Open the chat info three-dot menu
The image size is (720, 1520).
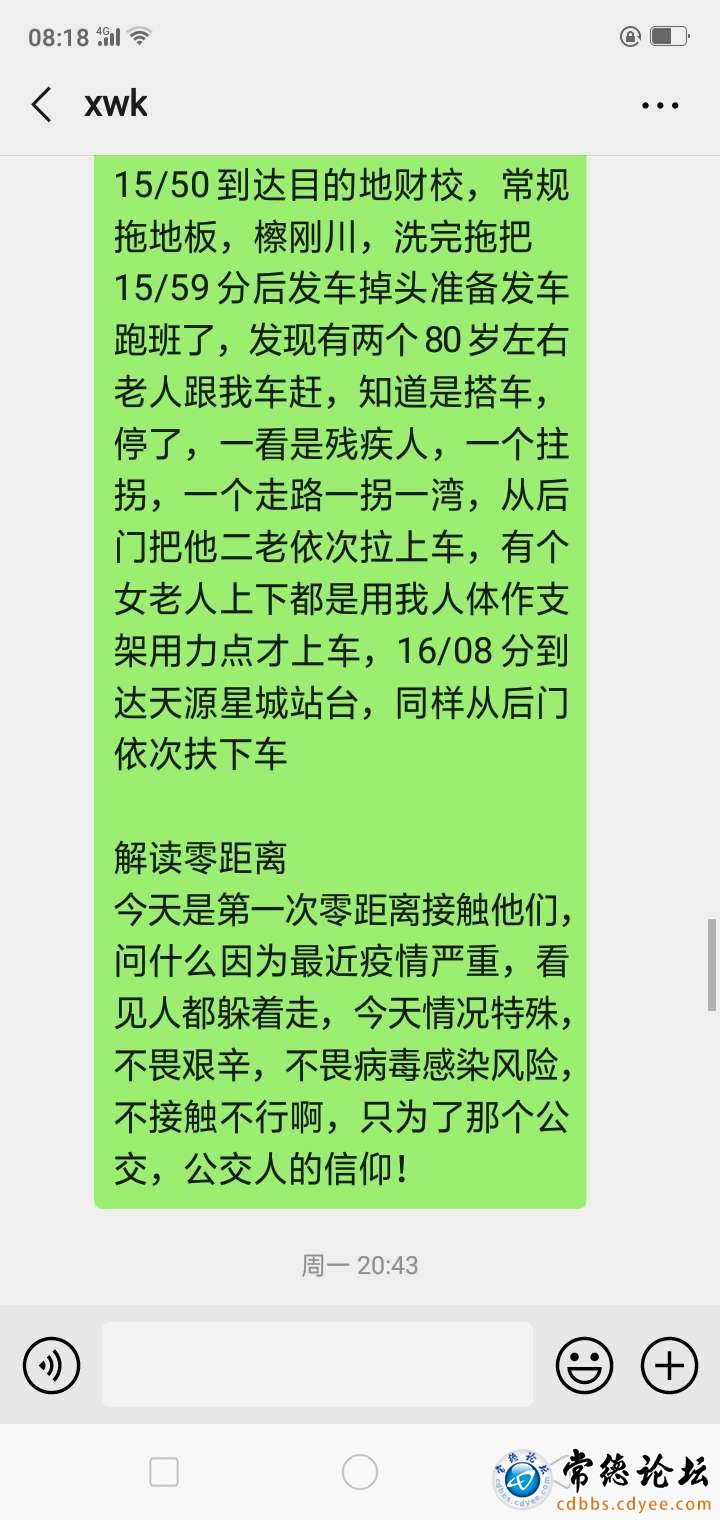point(660,105)
